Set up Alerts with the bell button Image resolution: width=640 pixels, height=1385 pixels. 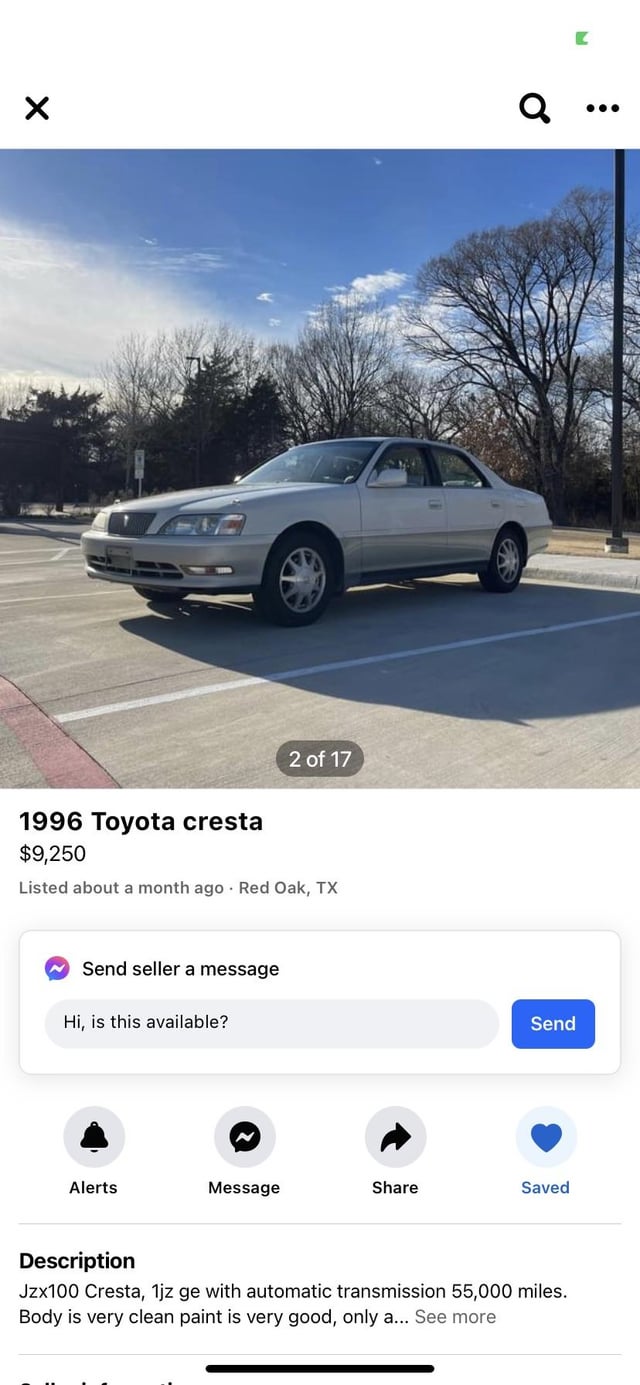click(x=94, y=1137)
